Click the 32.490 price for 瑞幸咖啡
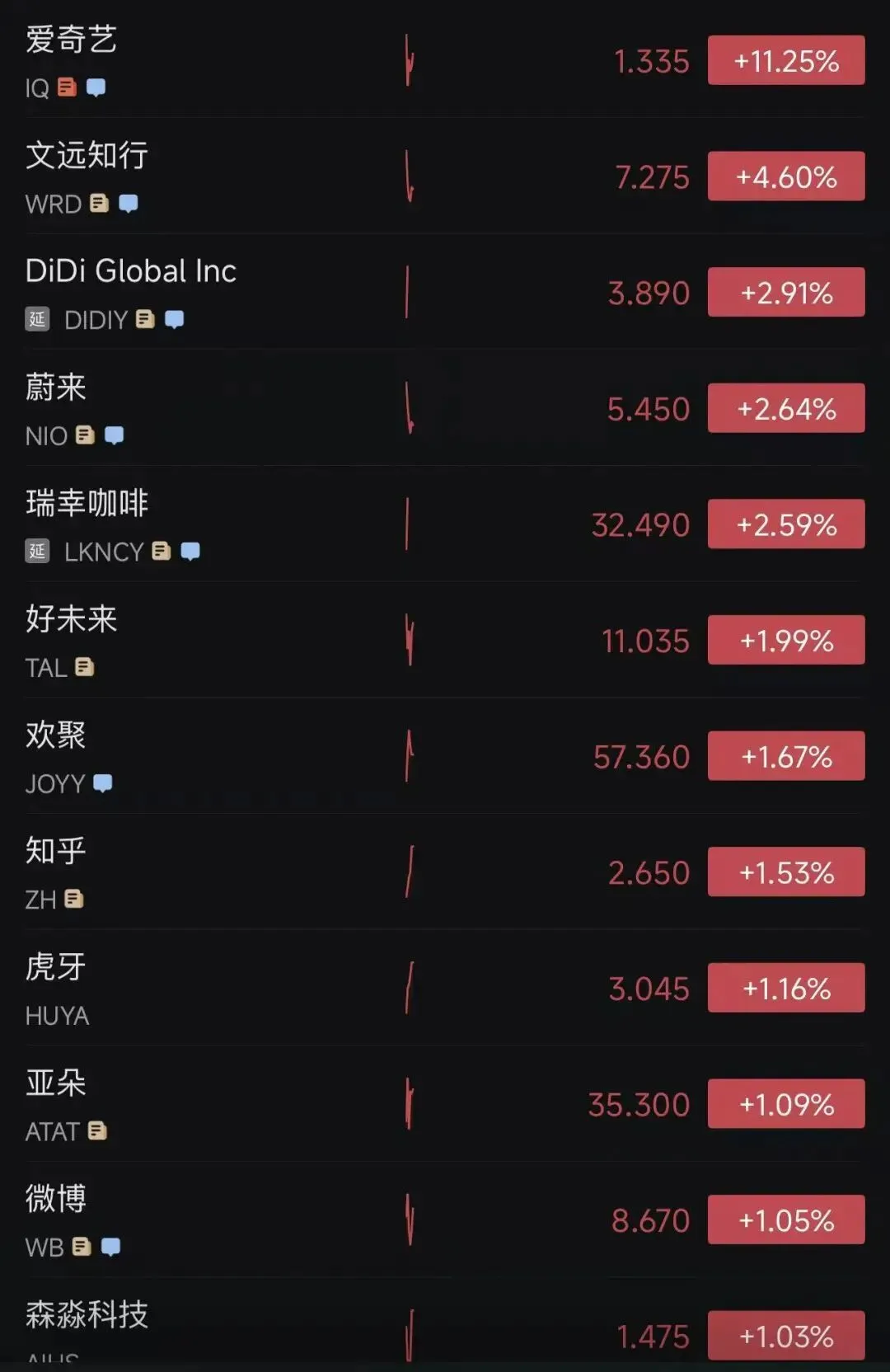 (x=639, y=524)
